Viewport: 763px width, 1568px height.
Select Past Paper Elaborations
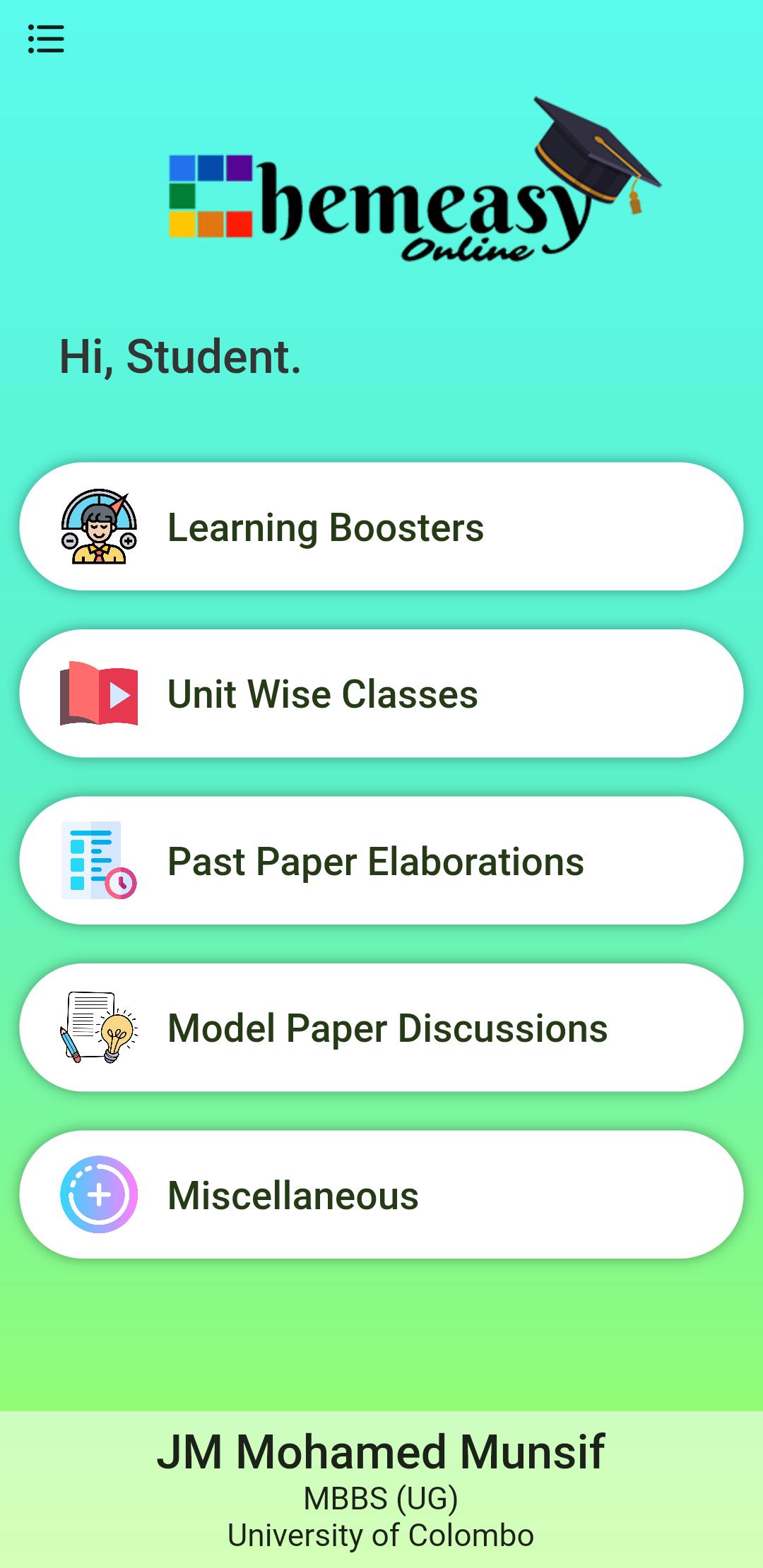point(381,861)
